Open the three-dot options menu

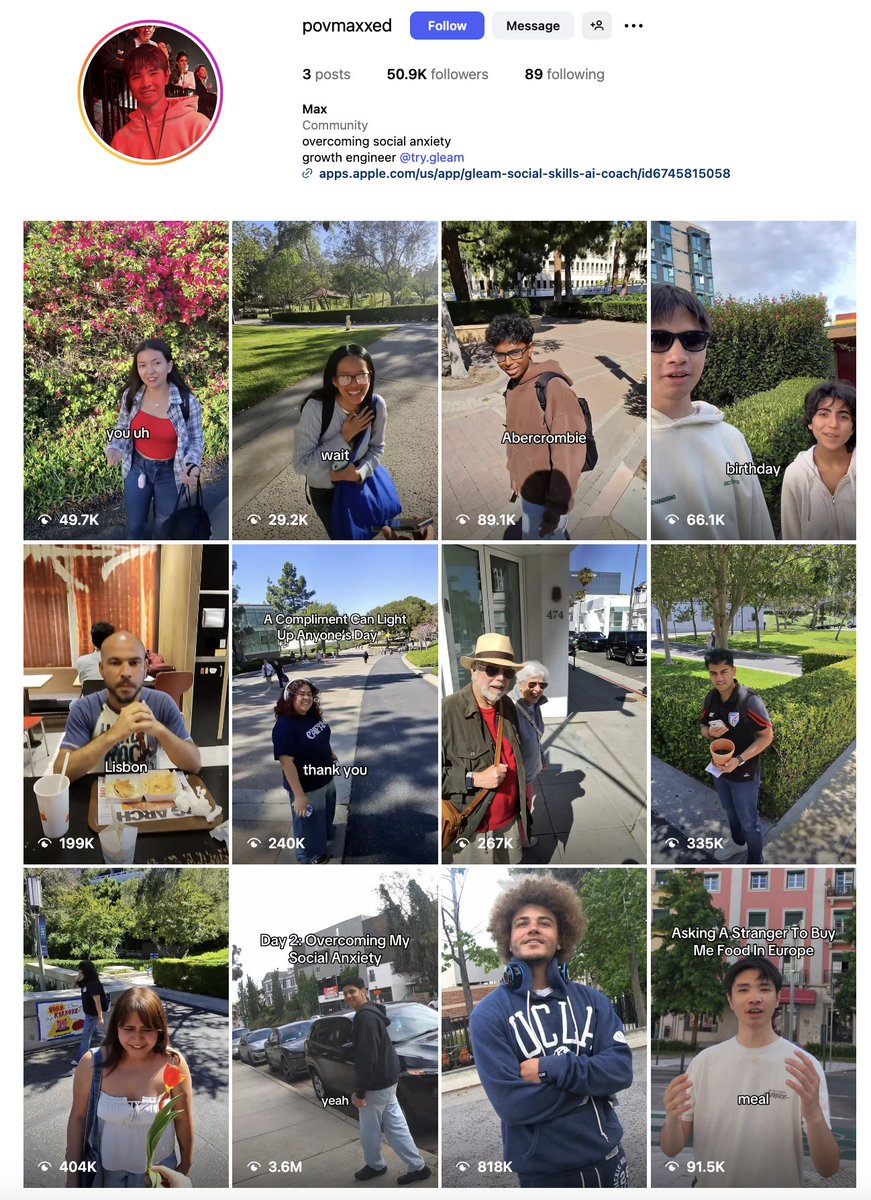(x=634, y=26)
